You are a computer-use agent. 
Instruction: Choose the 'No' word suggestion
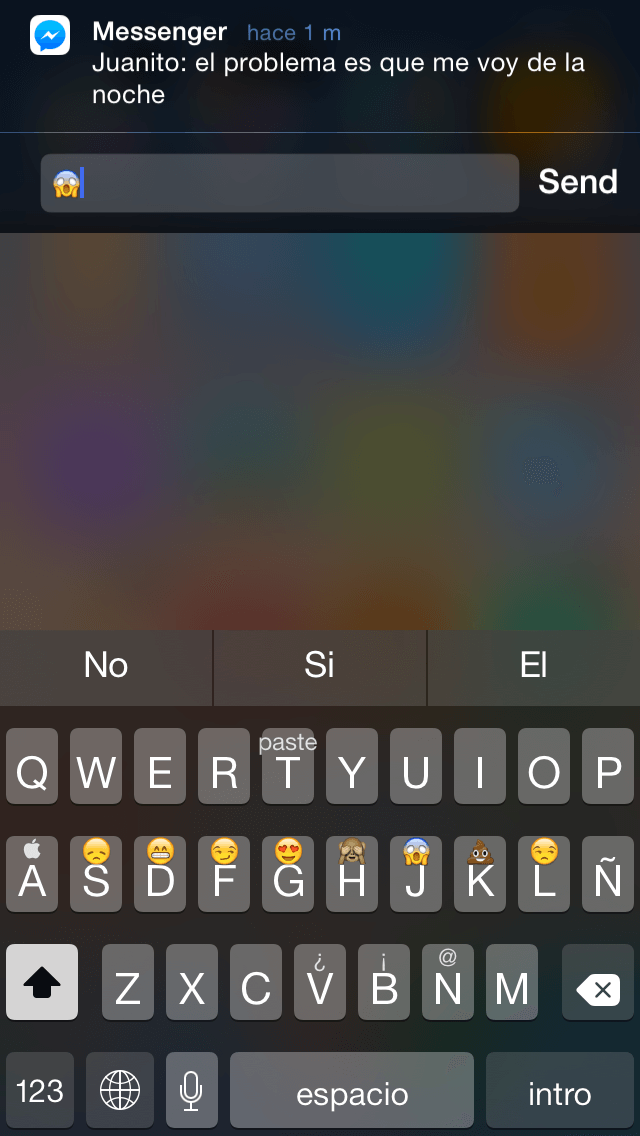106,665
